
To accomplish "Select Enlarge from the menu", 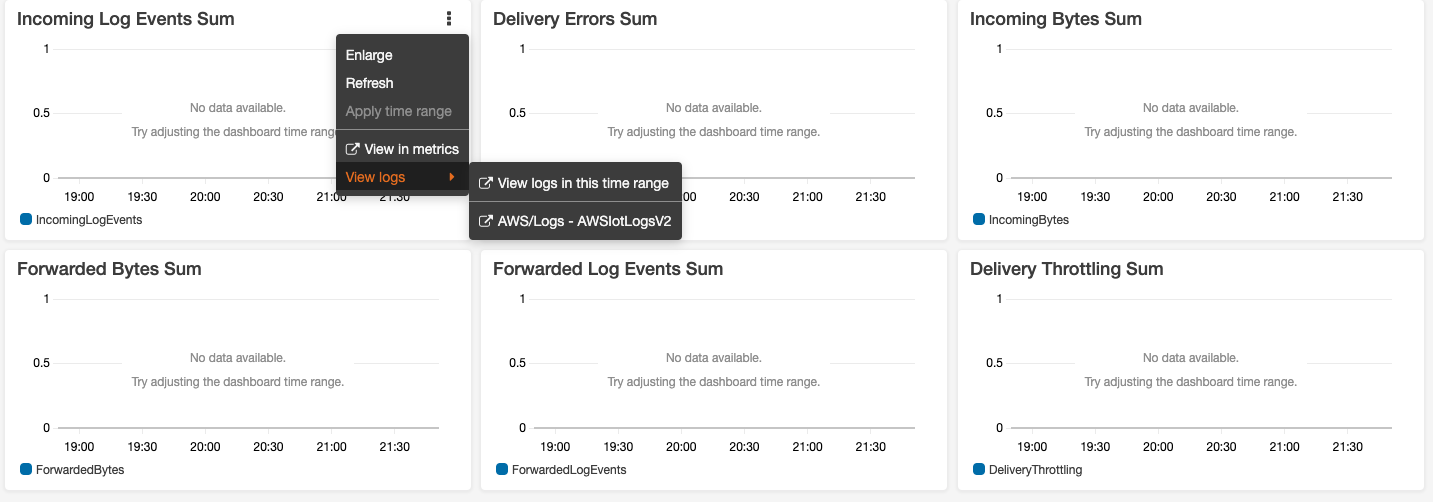I will (369, 55).
